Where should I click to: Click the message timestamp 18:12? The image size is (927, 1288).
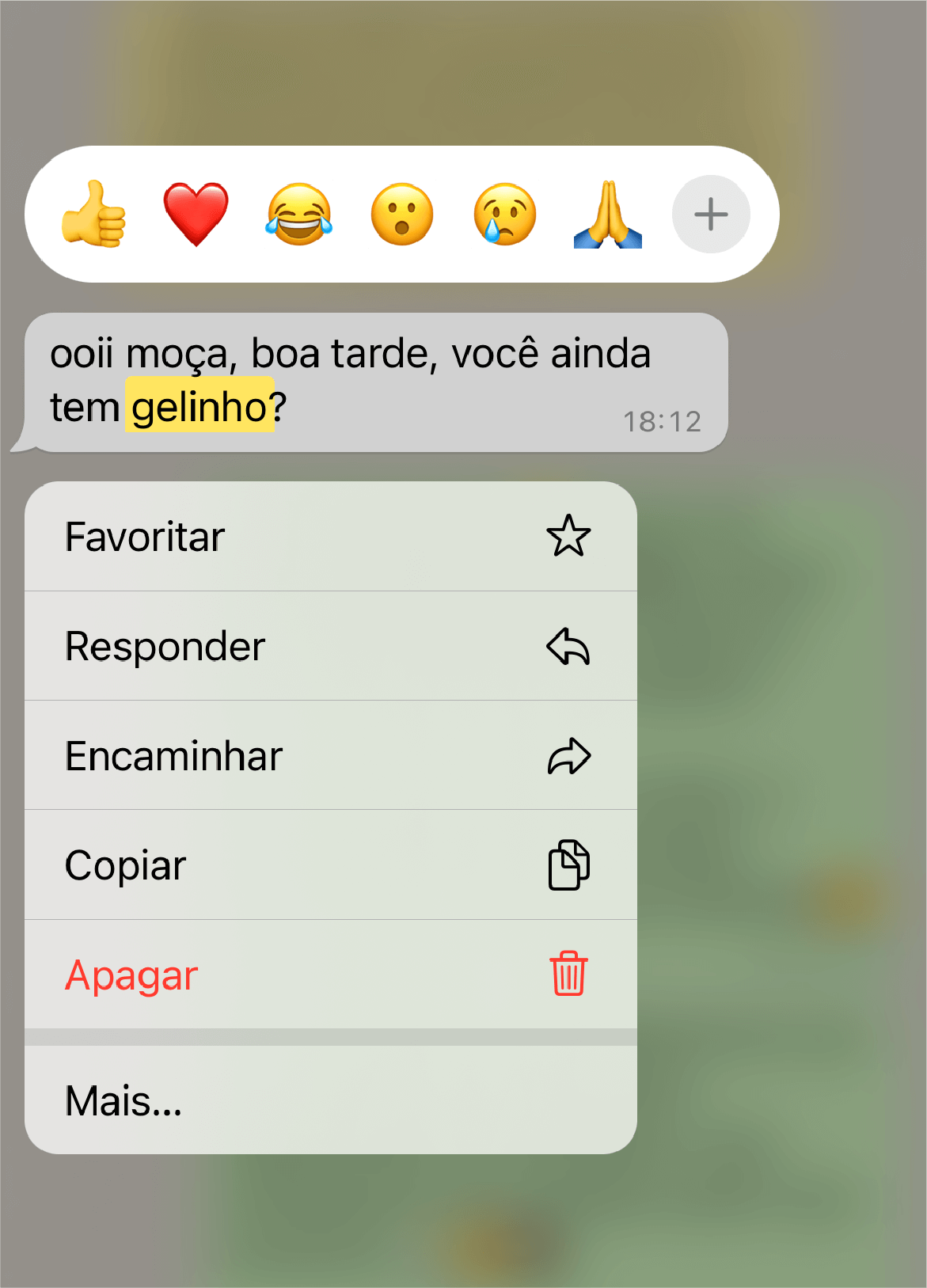[662, 421]
